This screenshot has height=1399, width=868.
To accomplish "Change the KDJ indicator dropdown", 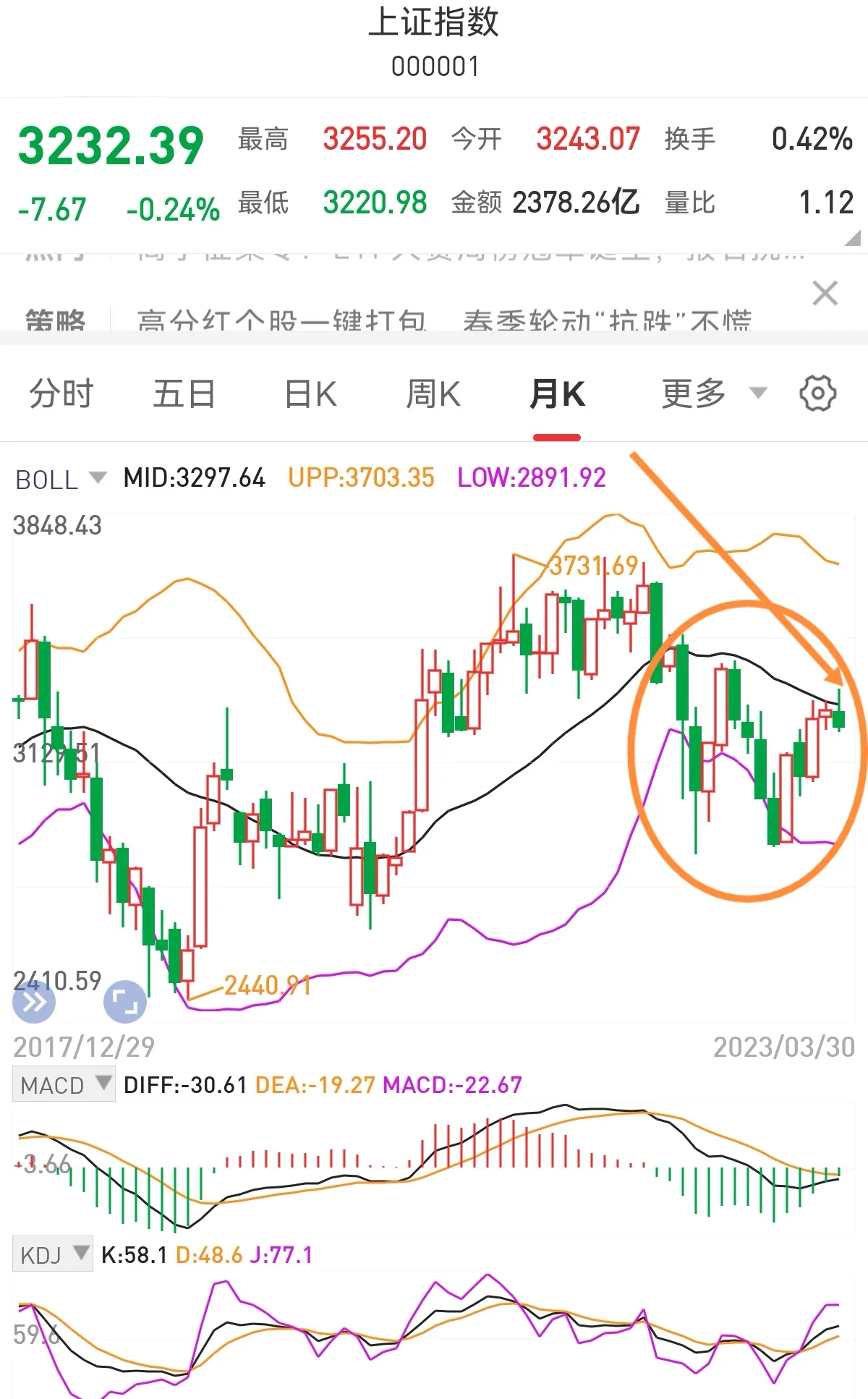I will pyautogui.click(x=53, y=1254).
